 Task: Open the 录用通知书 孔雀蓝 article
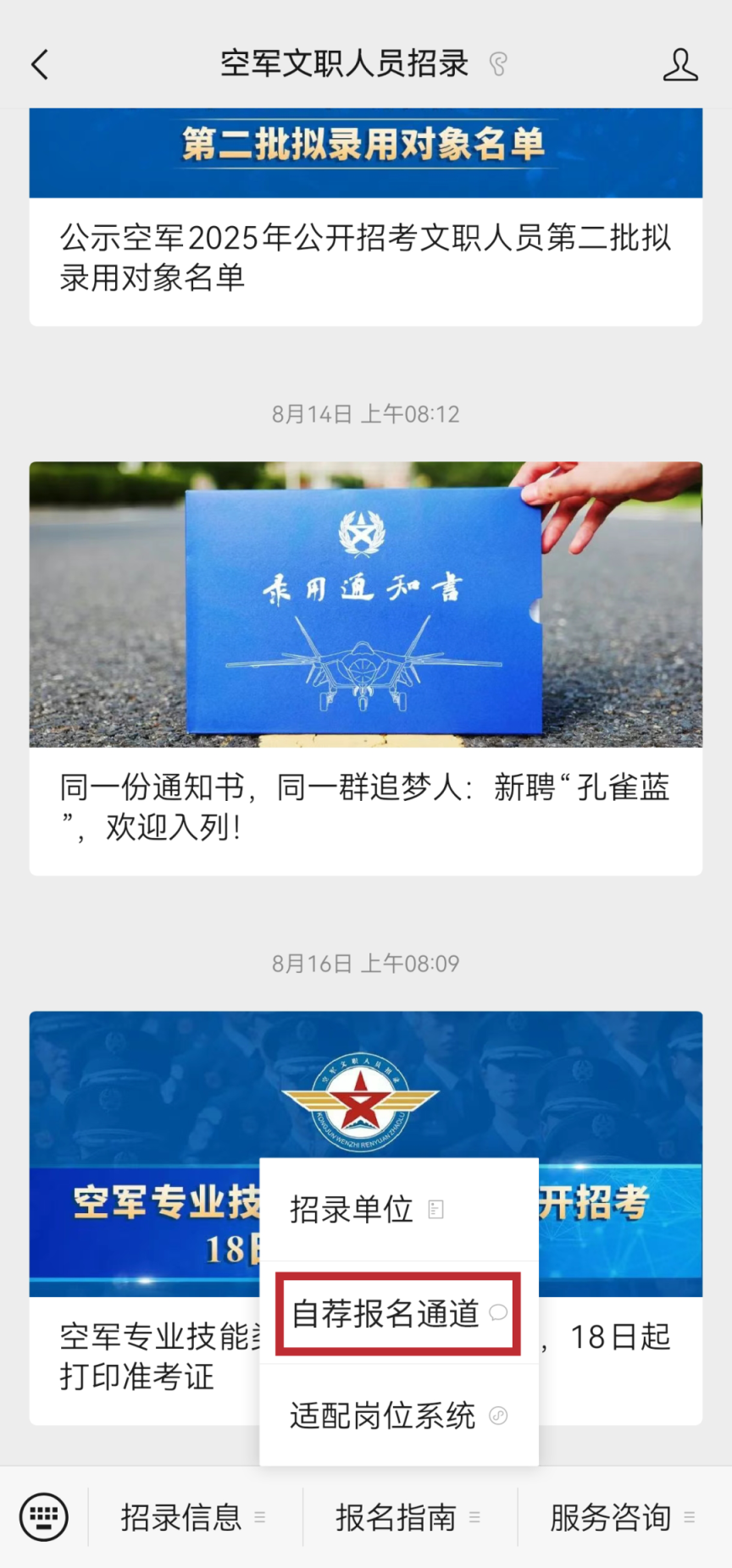click(x=365, y=669)
